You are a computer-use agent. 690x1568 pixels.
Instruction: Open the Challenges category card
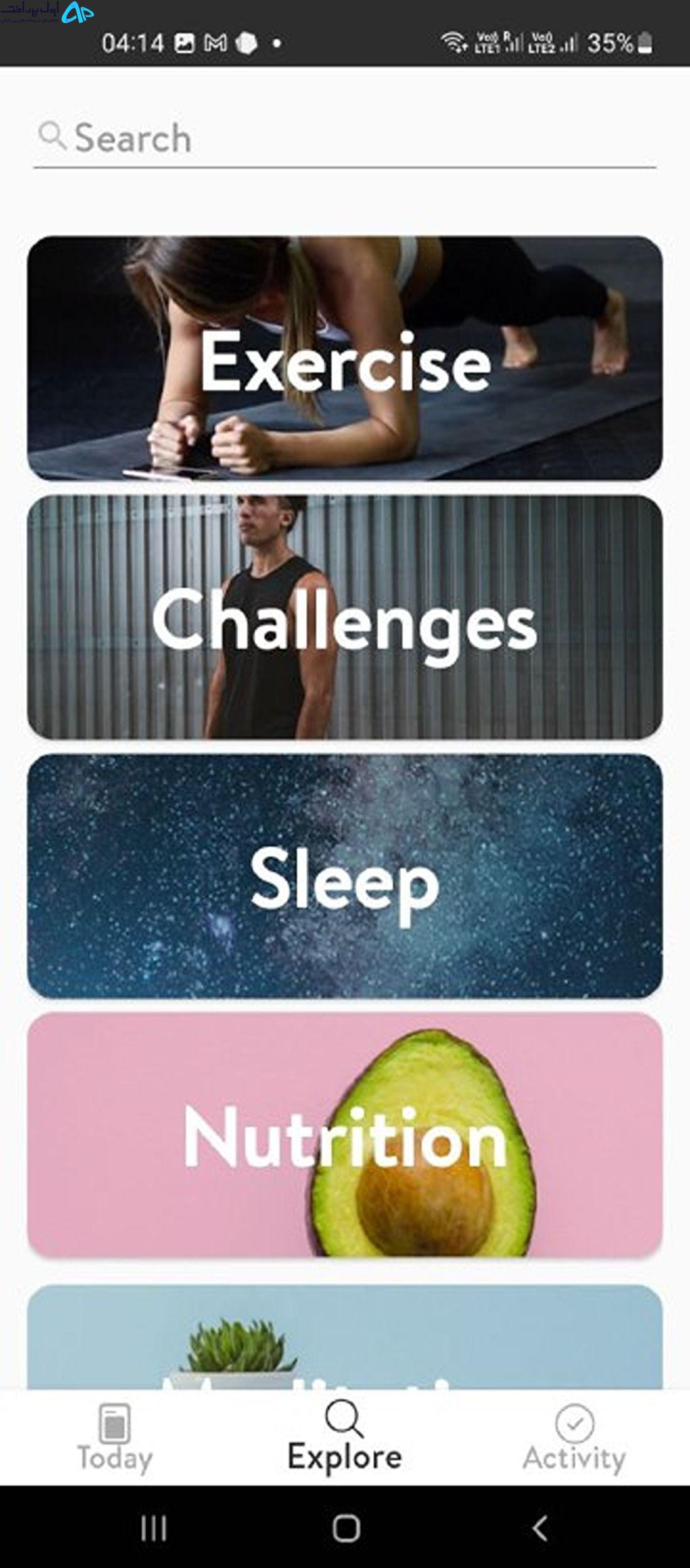tap(344, 617)
